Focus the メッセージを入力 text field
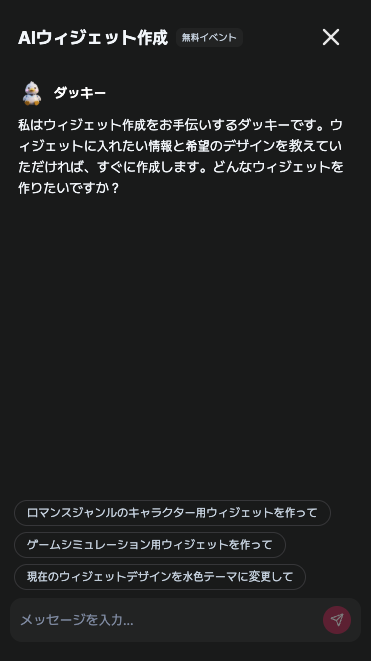The height and width of the screenshot is (661, 371). (167, 620)
